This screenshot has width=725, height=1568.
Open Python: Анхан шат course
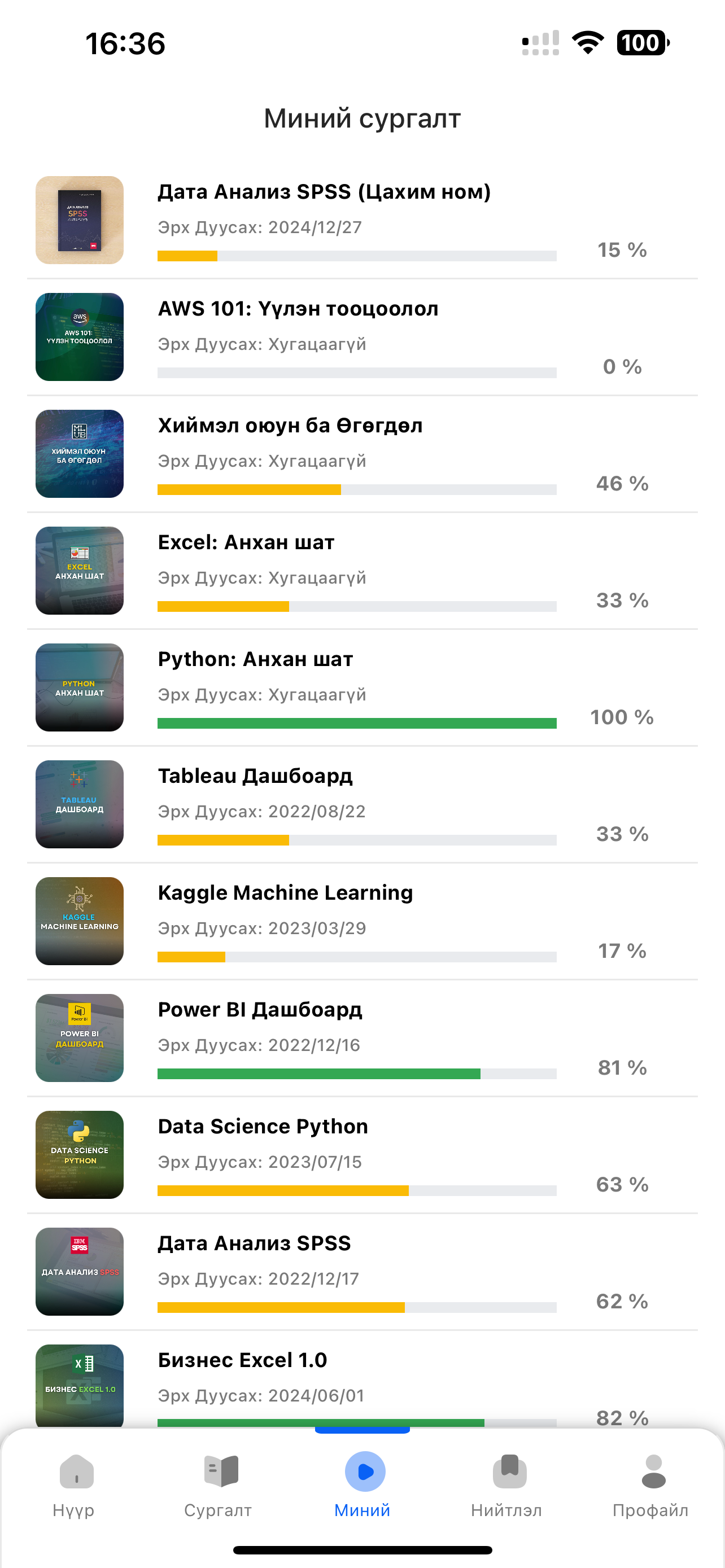(x=362, y=688)
